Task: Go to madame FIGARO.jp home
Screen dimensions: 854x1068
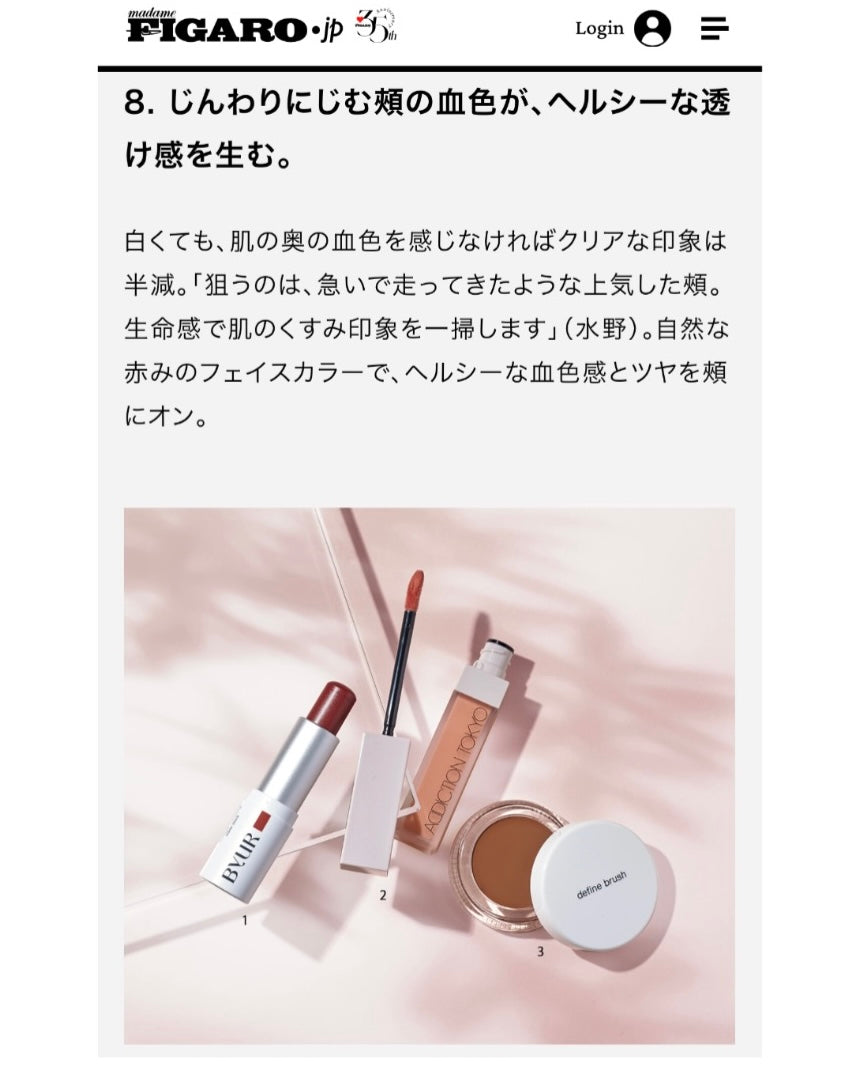Action: (234, 28)
